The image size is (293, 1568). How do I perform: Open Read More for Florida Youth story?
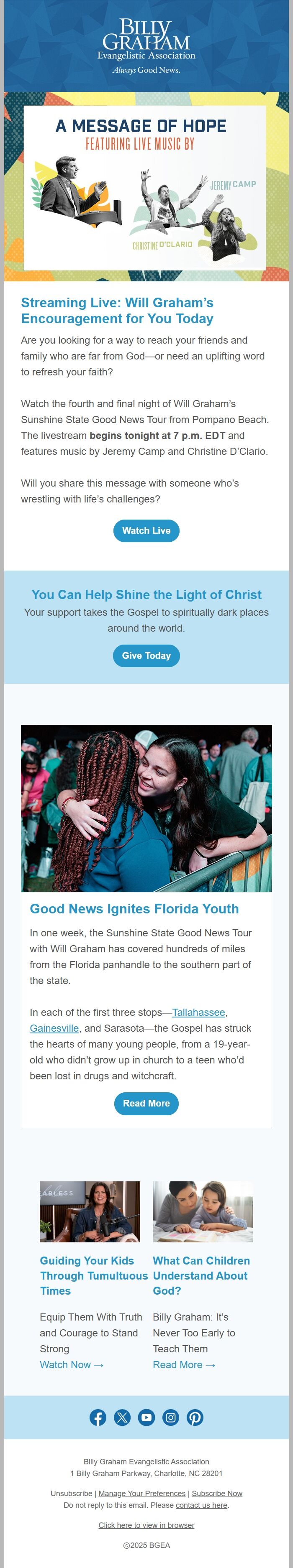click(146, 1103)
